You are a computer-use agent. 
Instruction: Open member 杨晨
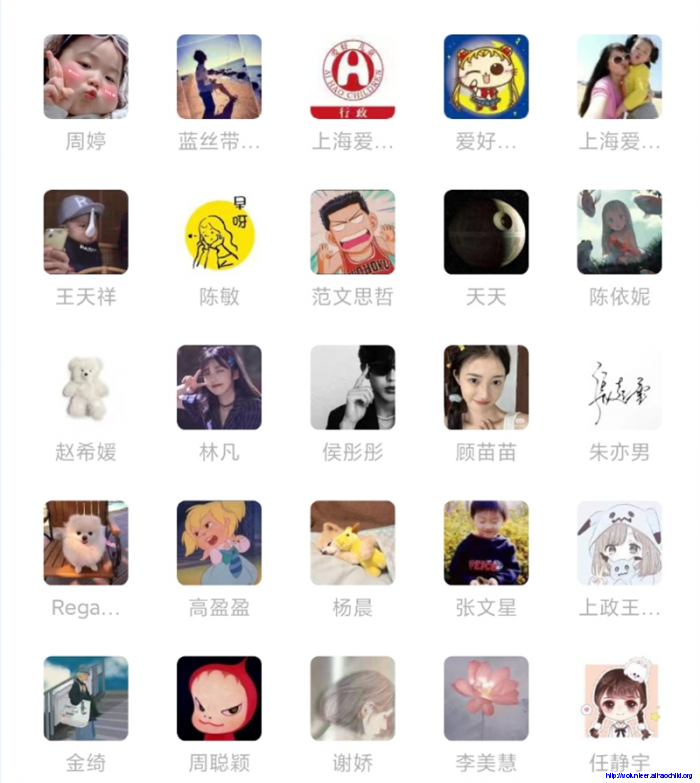(x=352, y=543)
